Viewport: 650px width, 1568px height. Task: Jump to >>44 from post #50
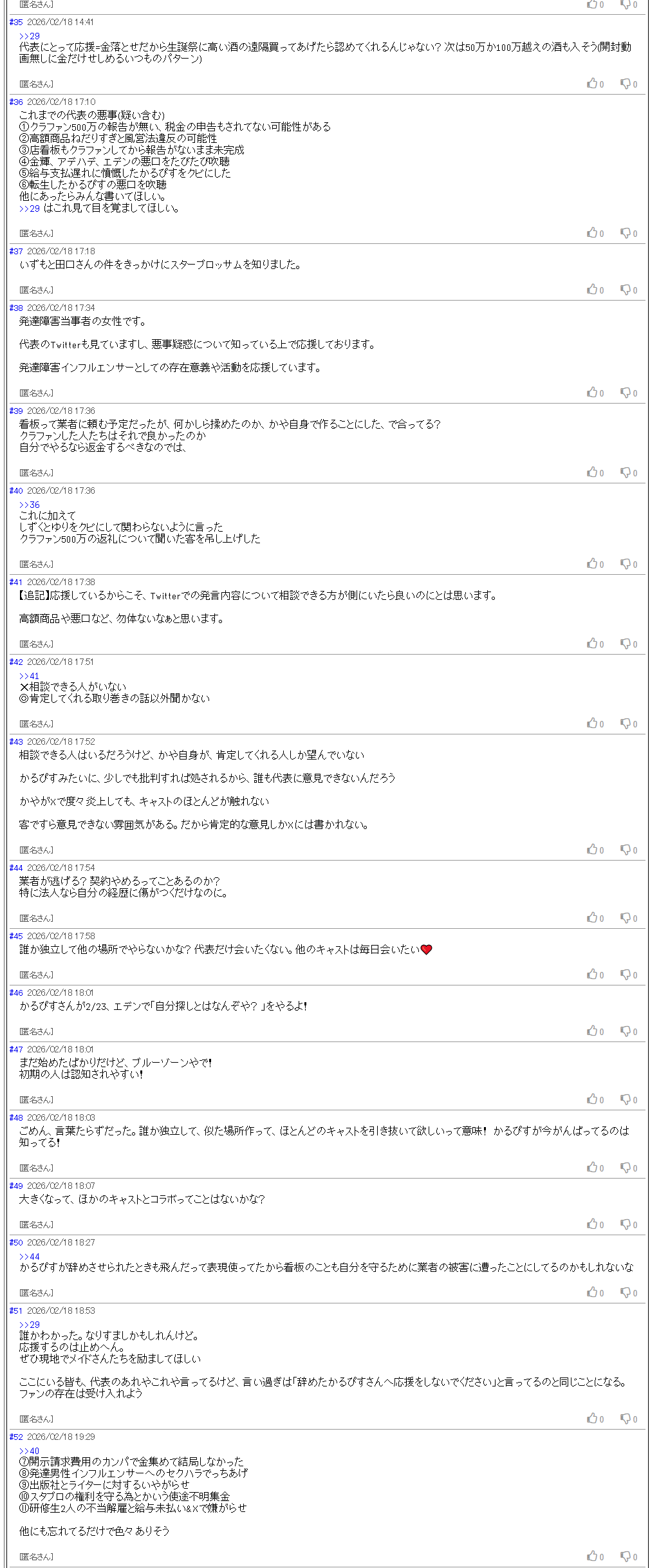pyautogui.click(x=30, y=1256)
